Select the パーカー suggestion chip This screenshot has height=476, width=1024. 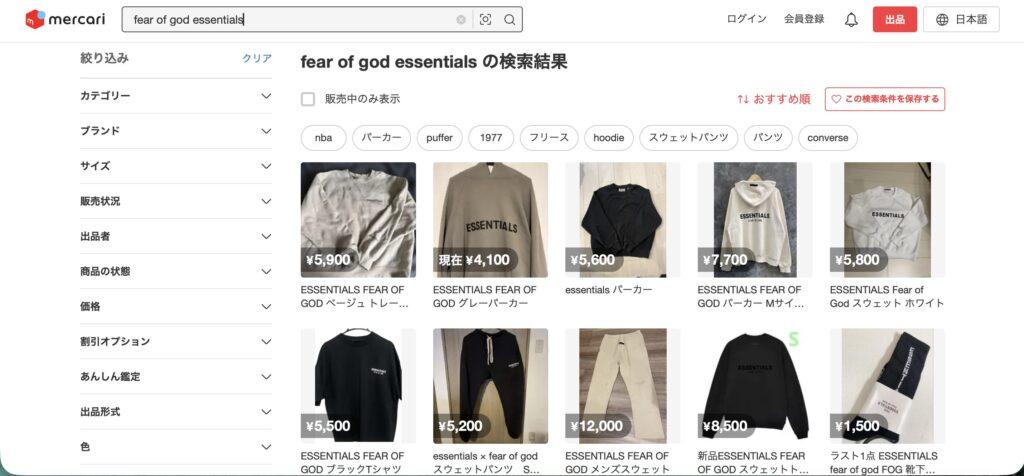coord(381,138)
